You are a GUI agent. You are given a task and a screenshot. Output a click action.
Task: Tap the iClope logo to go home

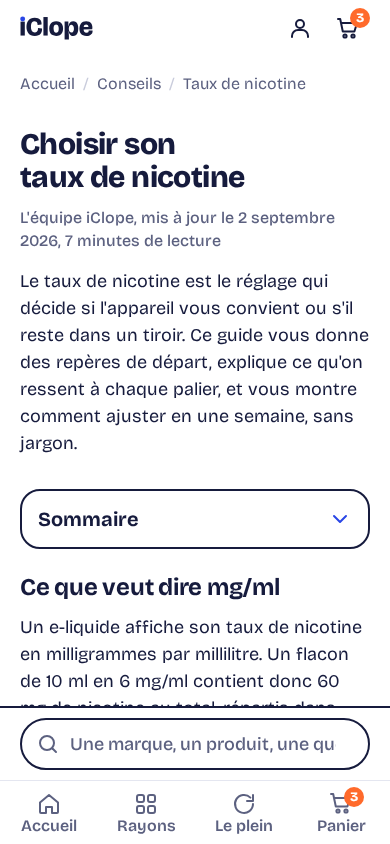click(56, 28)
